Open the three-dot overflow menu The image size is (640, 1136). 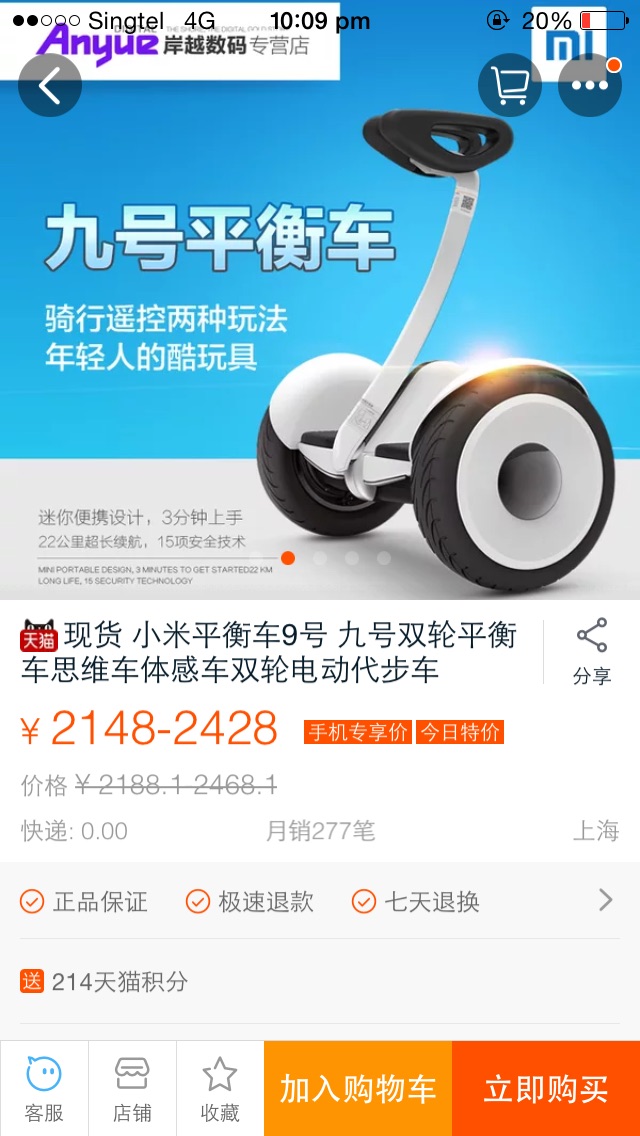[x=589, y=86]
